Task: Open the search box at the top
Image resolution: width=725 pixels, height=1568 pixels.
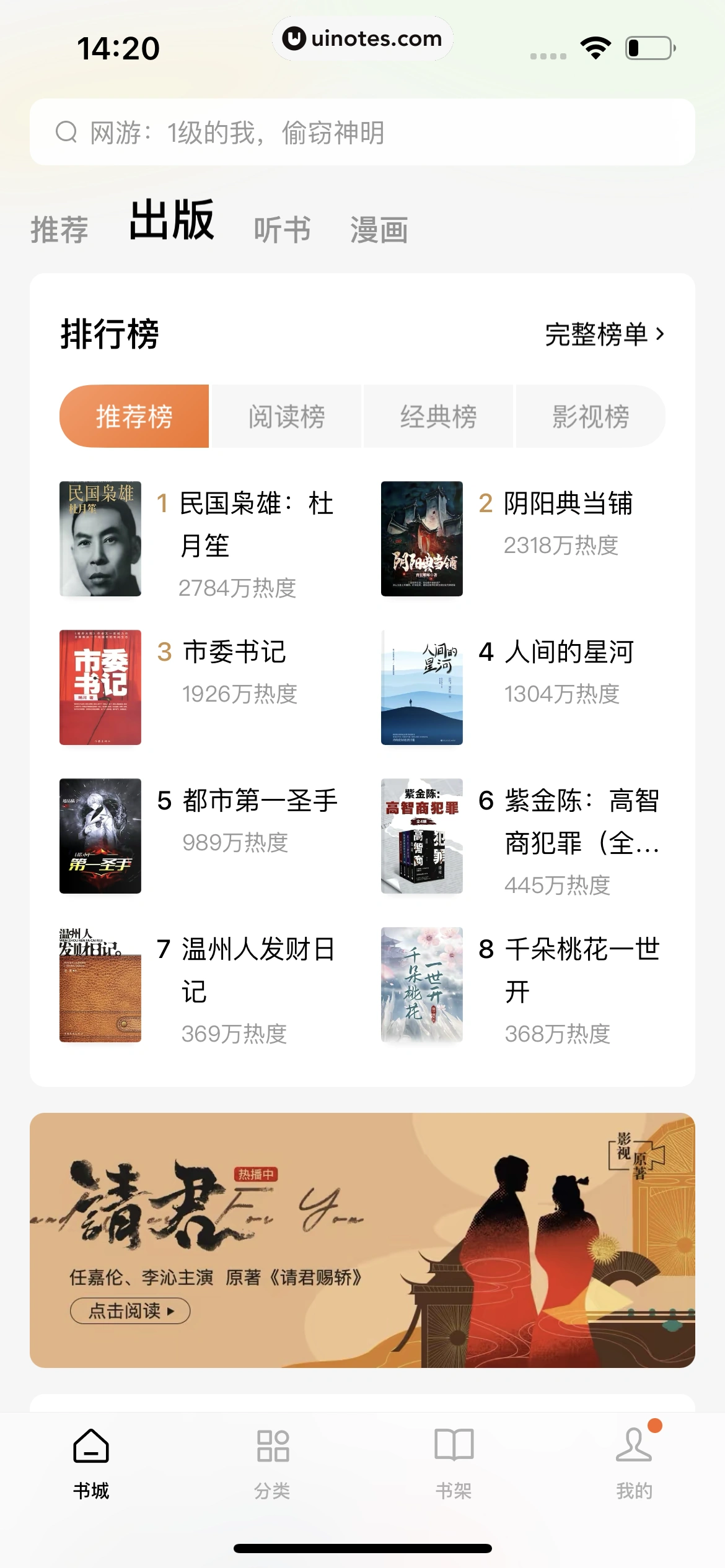Action: pyautogui.click(x=362, y=132)
